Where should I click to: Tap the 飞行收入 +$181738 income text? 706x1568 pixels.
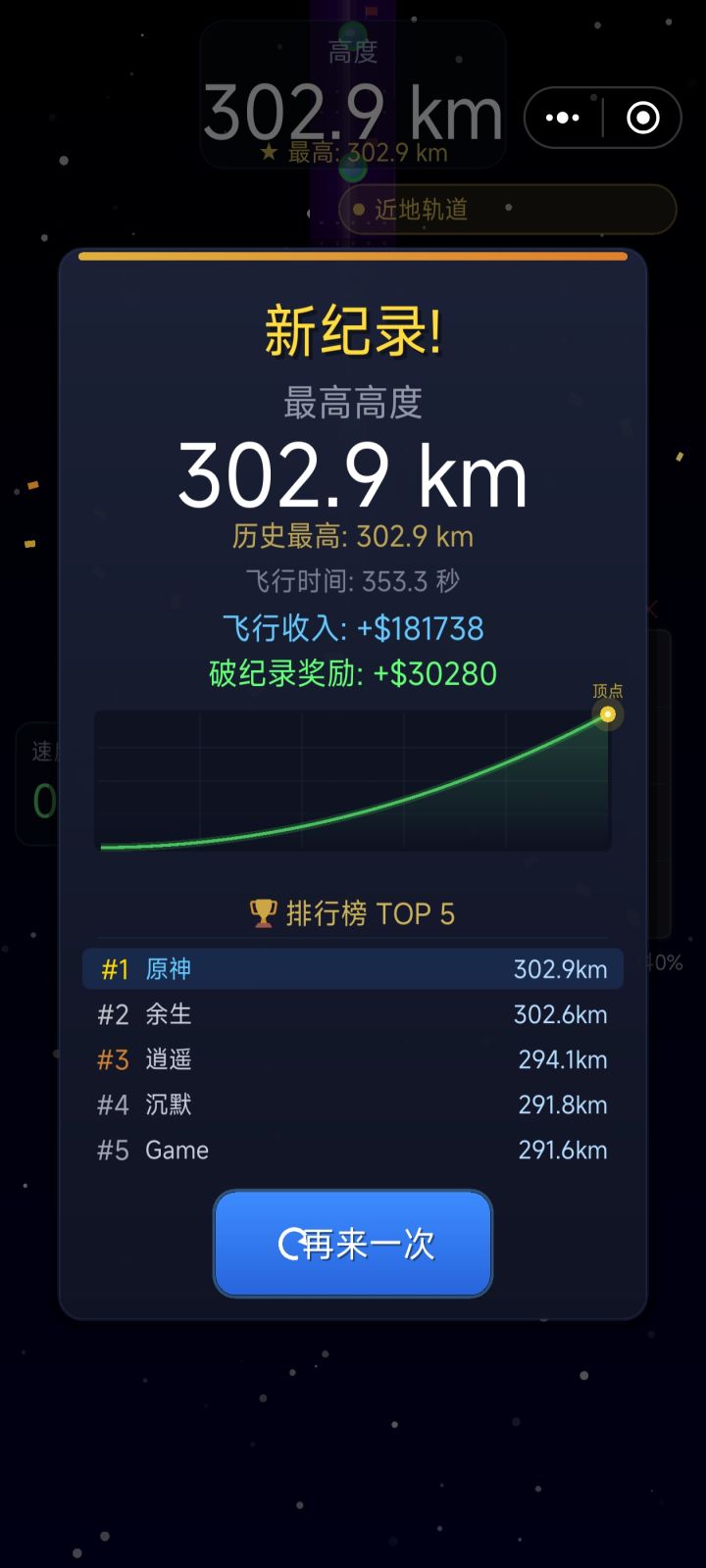click(353, 627)
